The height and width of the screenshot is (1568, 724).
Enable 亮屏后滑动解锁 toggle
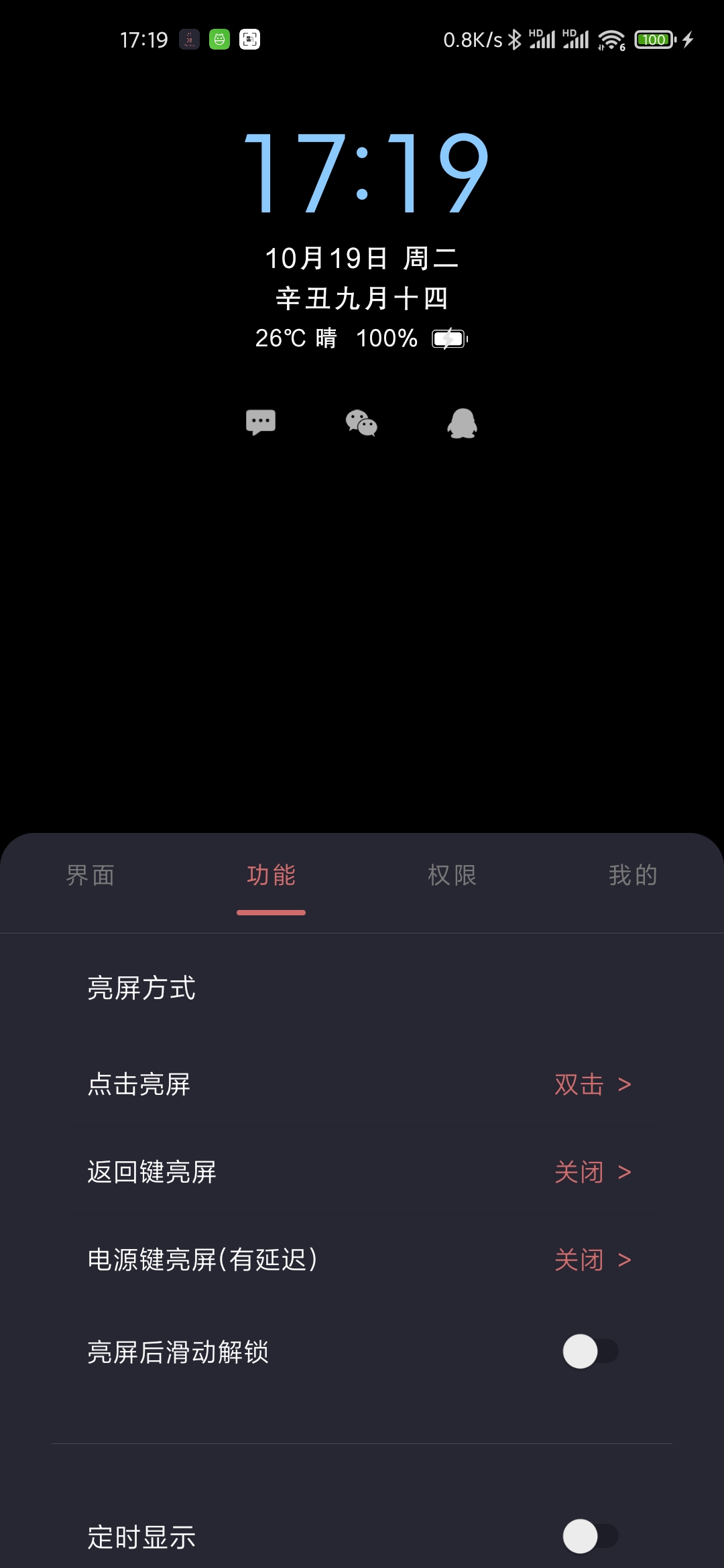tap(589, 1352)
